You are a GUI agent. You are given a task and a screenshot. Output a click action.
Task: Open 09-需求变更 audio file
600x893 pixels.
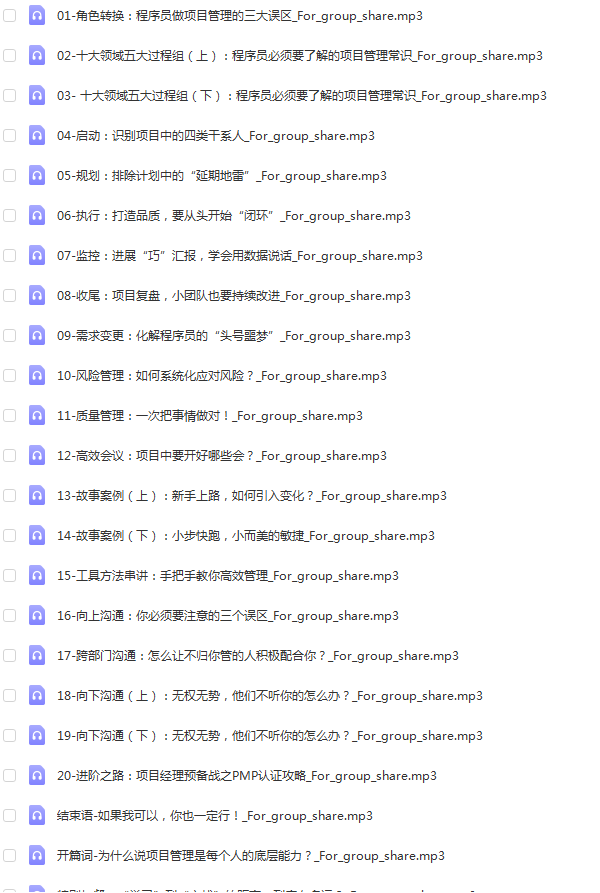234,336
